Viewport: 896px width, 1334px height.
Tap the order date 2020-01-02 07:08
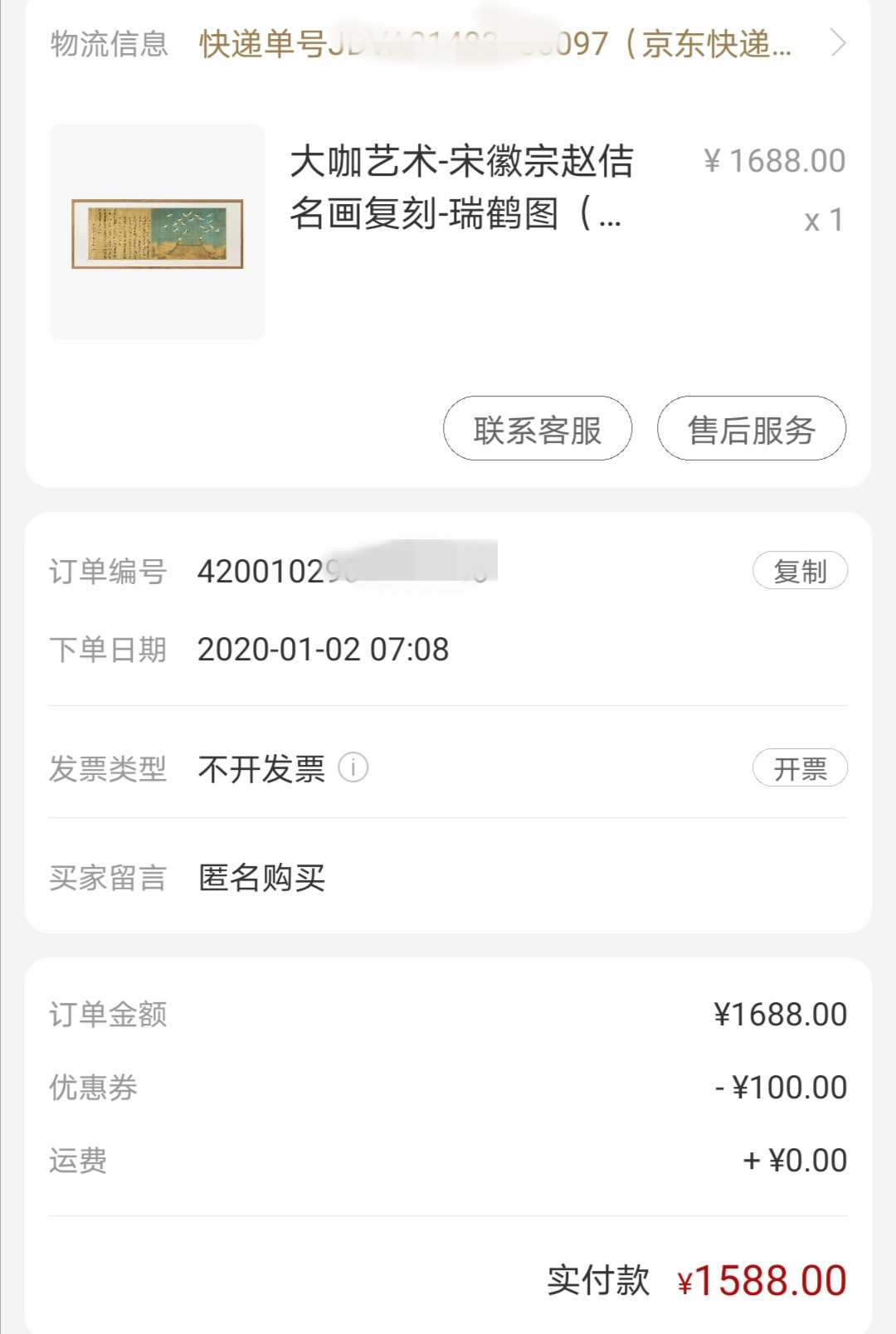click(324, 651)
